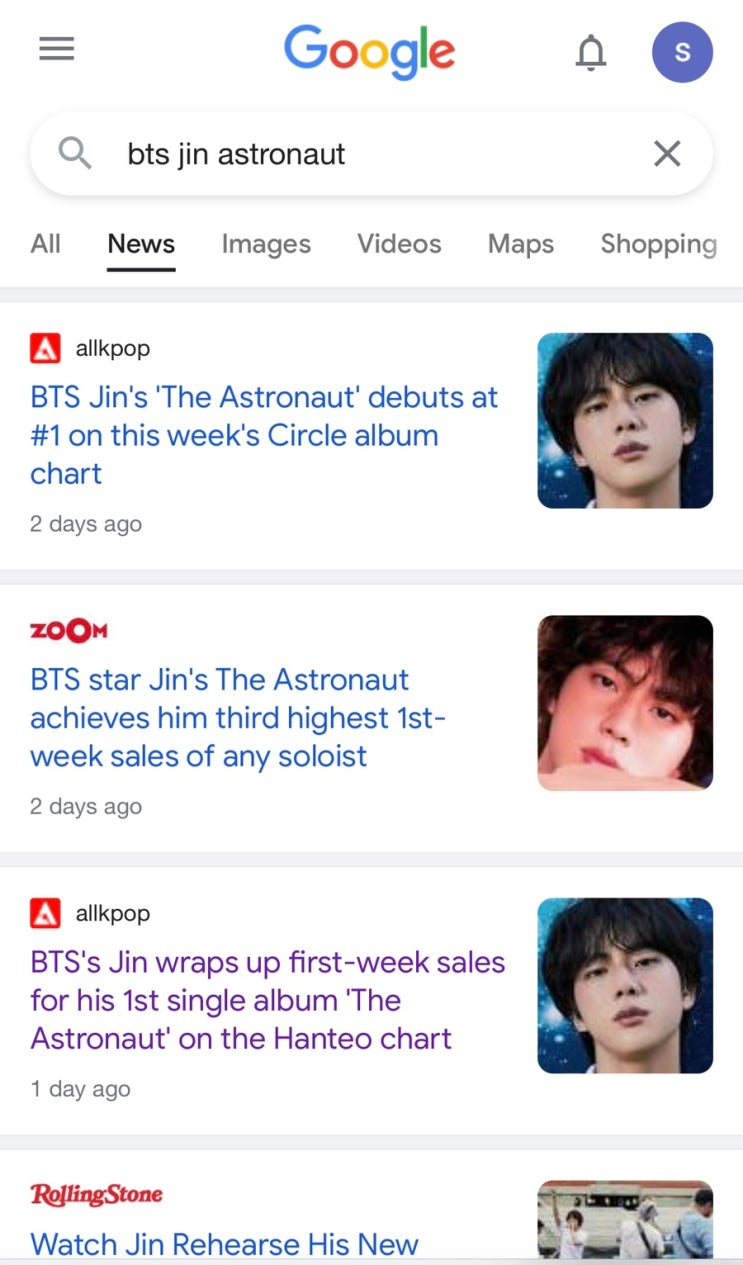Open the 'Astronaut debuts at #1' article
This screenshot has height=1265, width=743.
(x=263, y=435)
